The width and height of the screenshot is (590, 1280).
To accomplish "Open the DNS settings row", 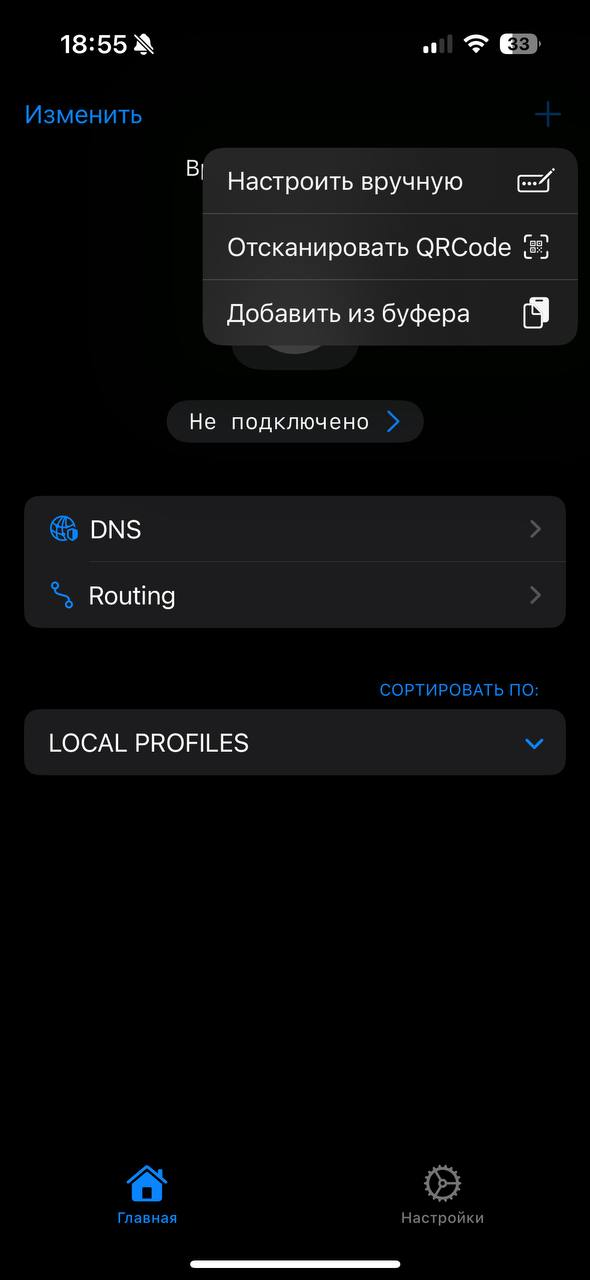I will click(295, 529).
